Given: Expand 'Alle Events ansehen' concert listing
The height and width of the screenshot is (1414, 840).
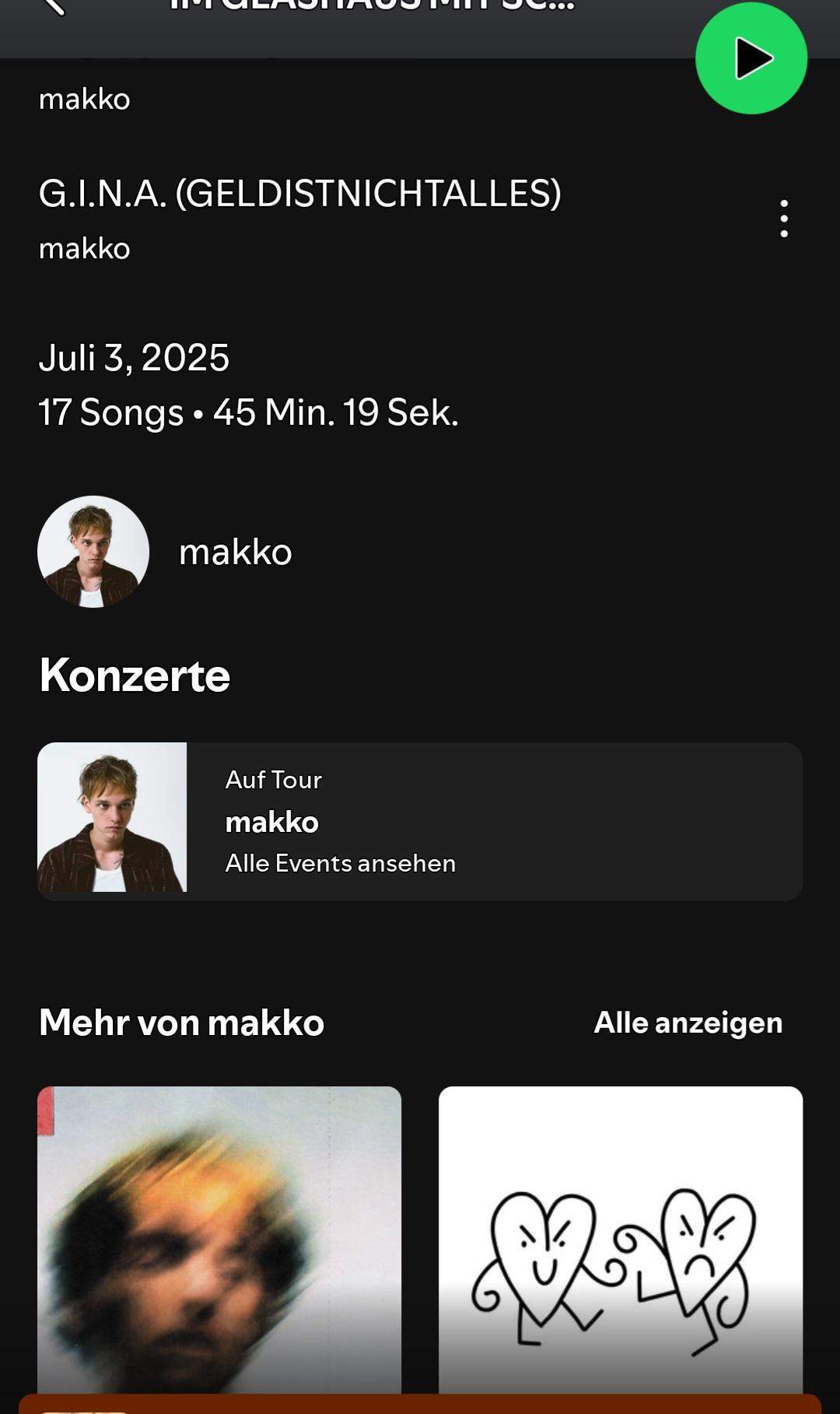Looking at the screenshot, I should (341, 862).
